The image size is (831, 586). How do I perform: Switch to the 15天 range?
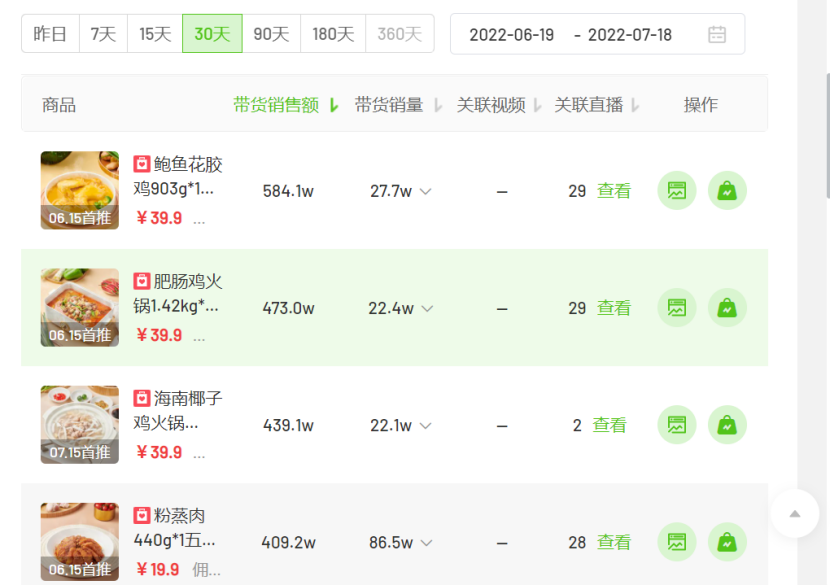pyautogui.click(x=155, y=34)
